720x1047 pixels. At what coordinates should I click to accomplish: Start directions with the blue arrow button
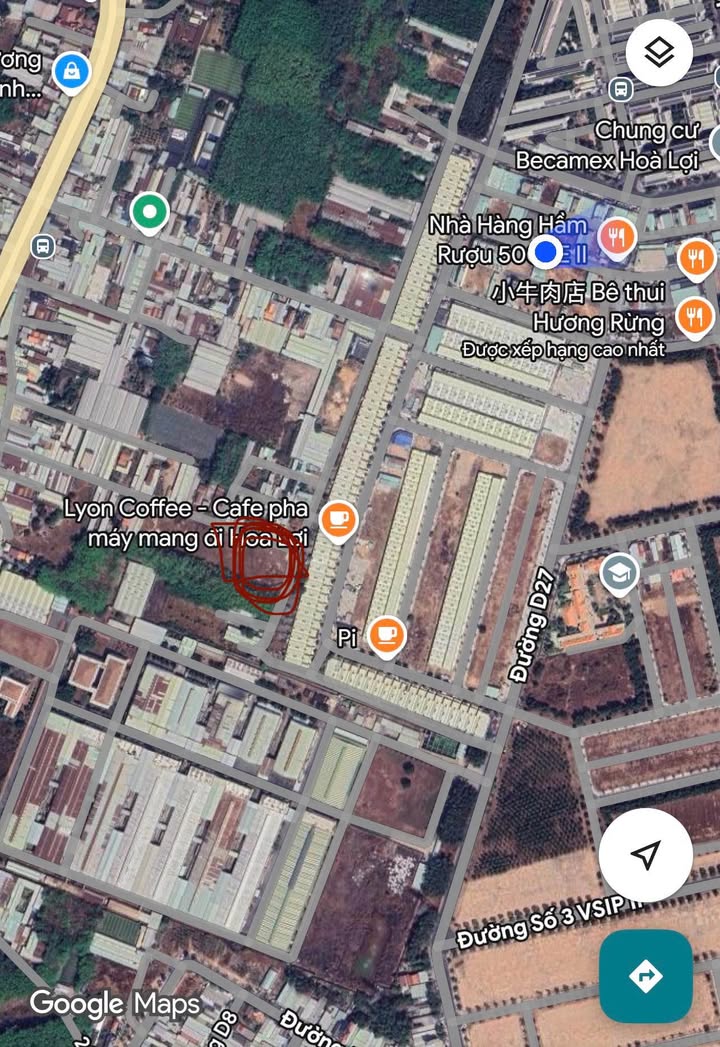(x=646, y=975)
